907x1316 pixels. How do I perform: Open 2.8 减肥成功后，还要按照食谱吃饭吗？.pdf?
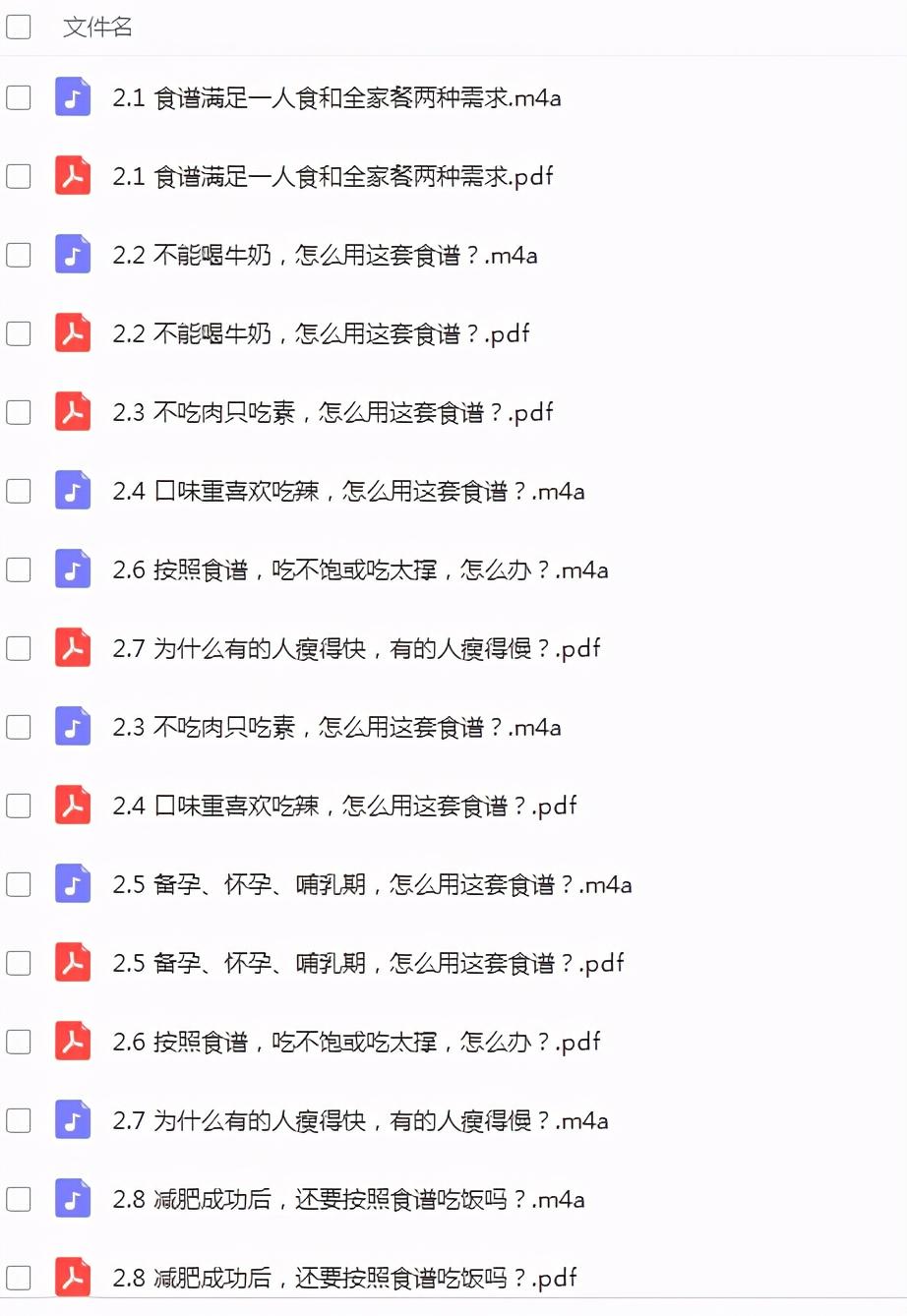343,1278
